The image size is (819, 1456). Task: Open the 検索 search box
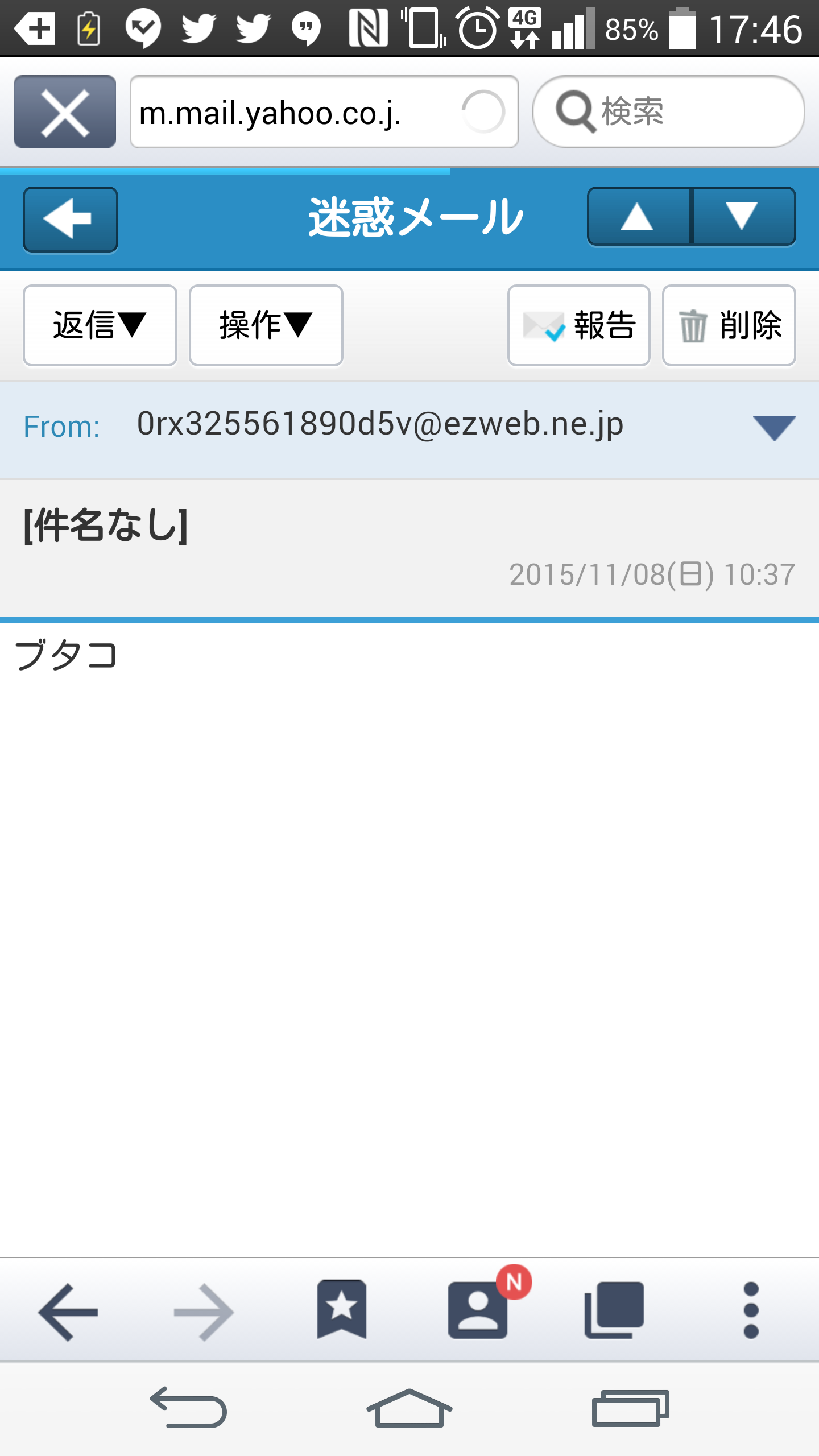pos(668,111)
